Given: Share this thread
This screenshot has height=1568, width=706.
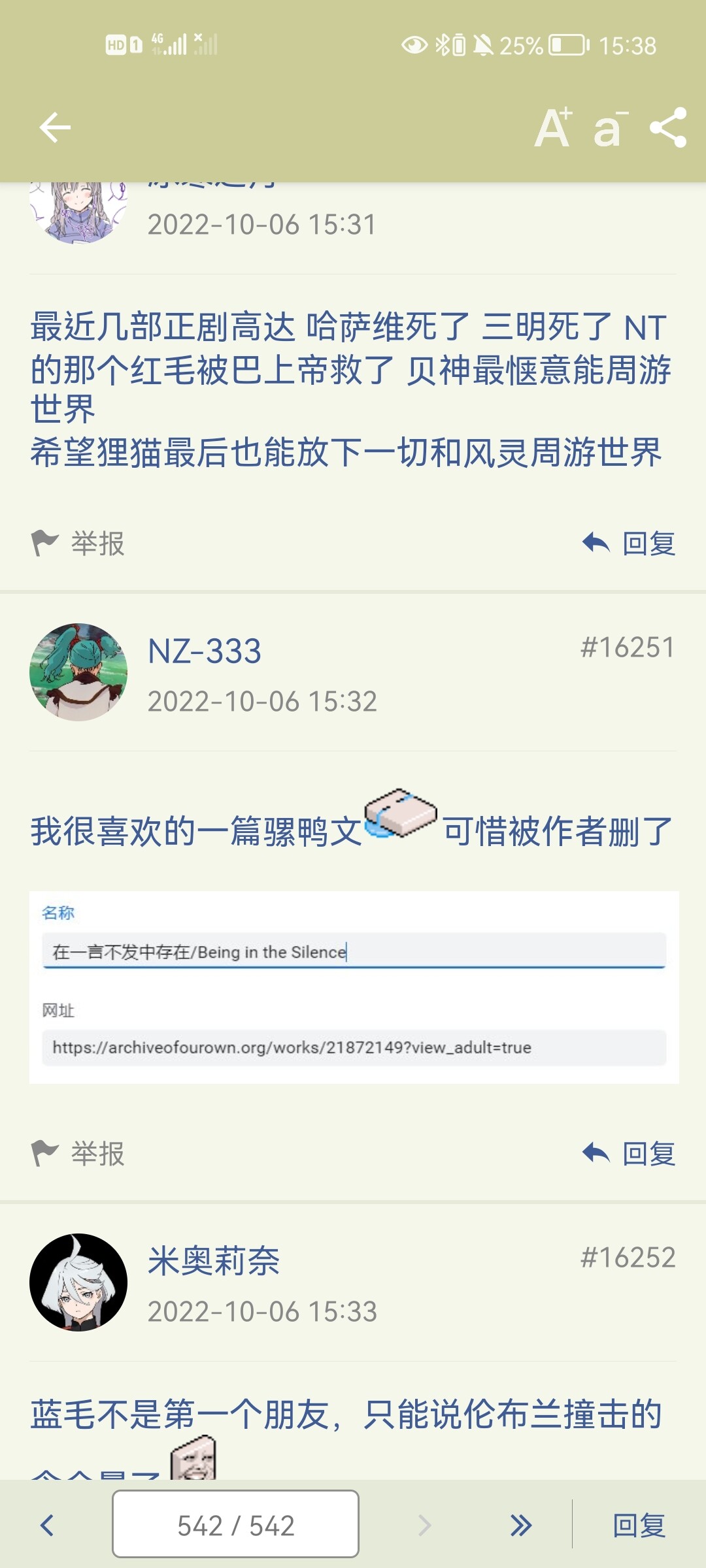Looking at the screenshot, I should [x=668, y=127].
